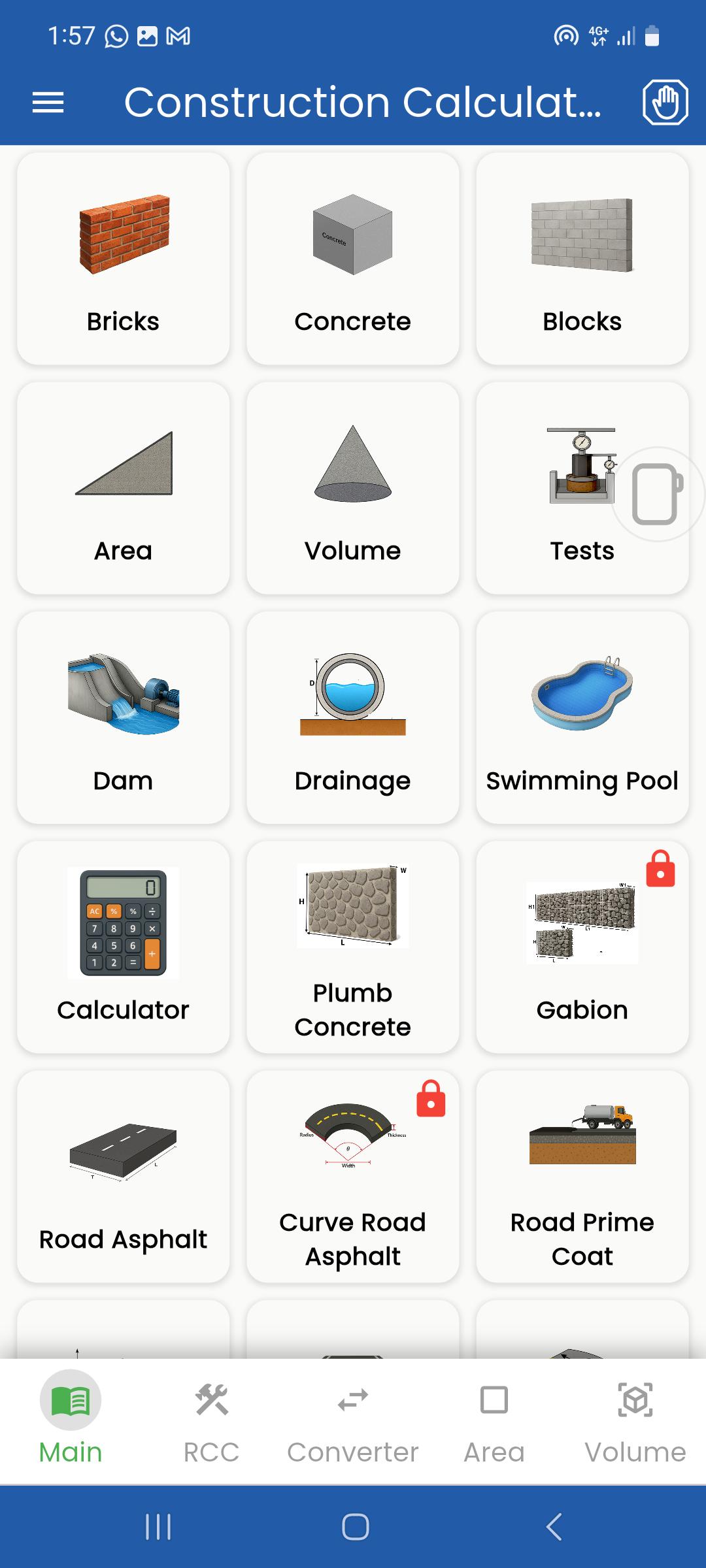Switch to the Converter tab
The height and width of the screenshot is (1568, 706).
point(352,1419)
